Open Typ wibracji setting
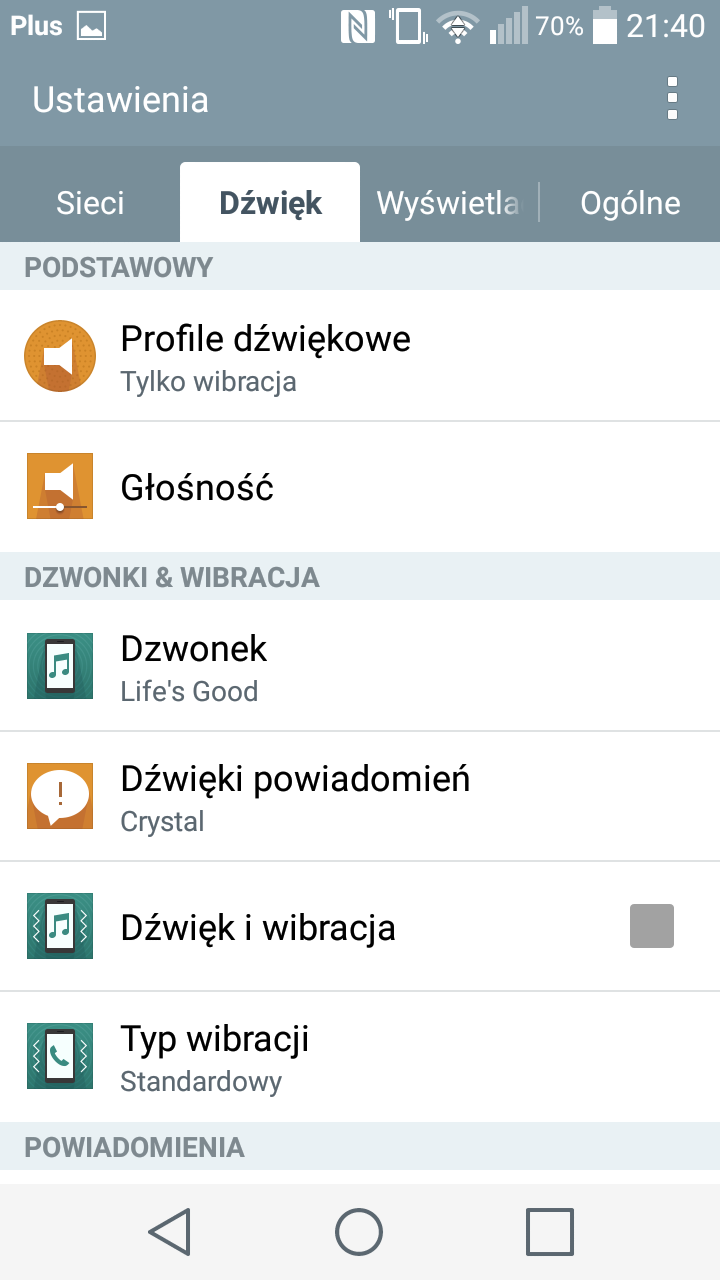This screenshot has height=1280, width=720. [x=360, y=1056]
